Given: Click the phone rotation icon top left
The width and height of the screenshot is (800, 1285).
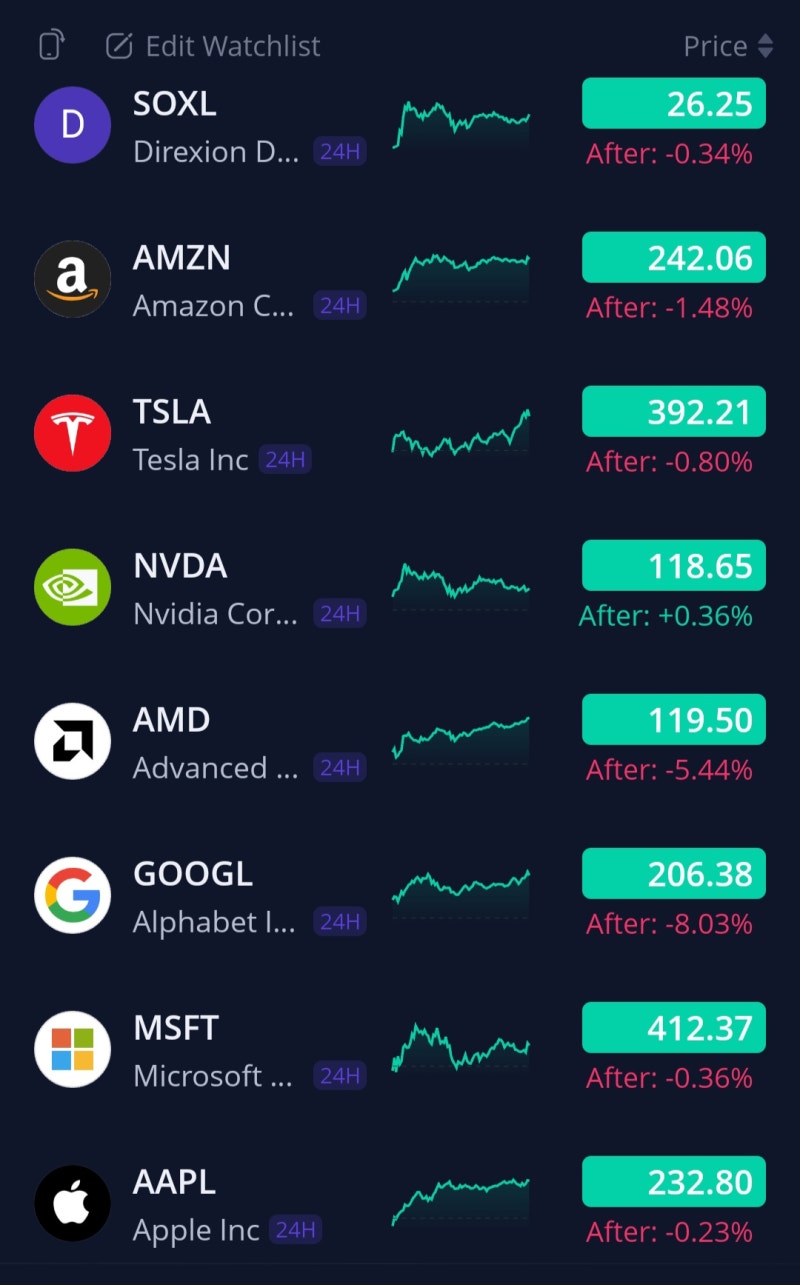Looking at the screenshot, I should 48,45.
